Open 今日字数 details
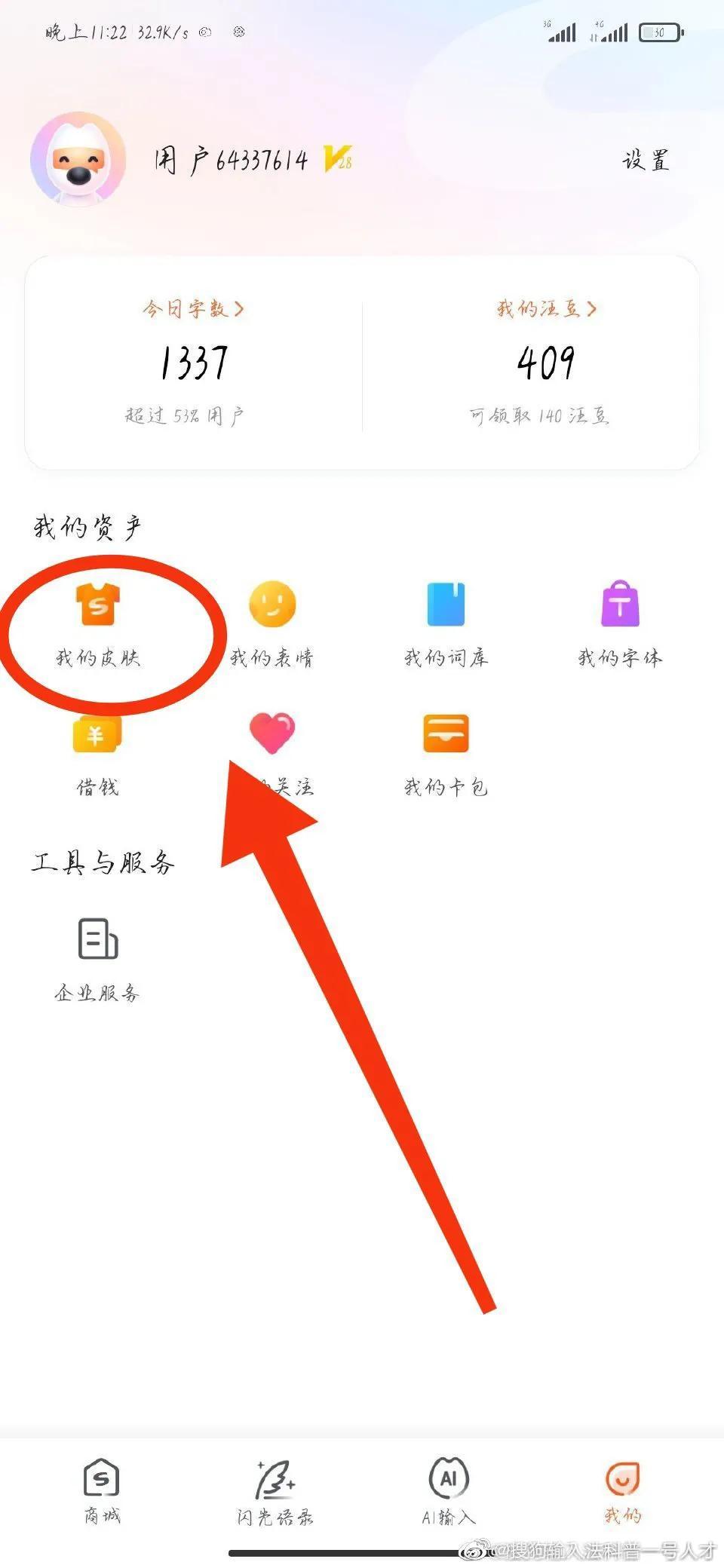The width and height of the screenshot is (724, 1568). [x=193, y=309]
